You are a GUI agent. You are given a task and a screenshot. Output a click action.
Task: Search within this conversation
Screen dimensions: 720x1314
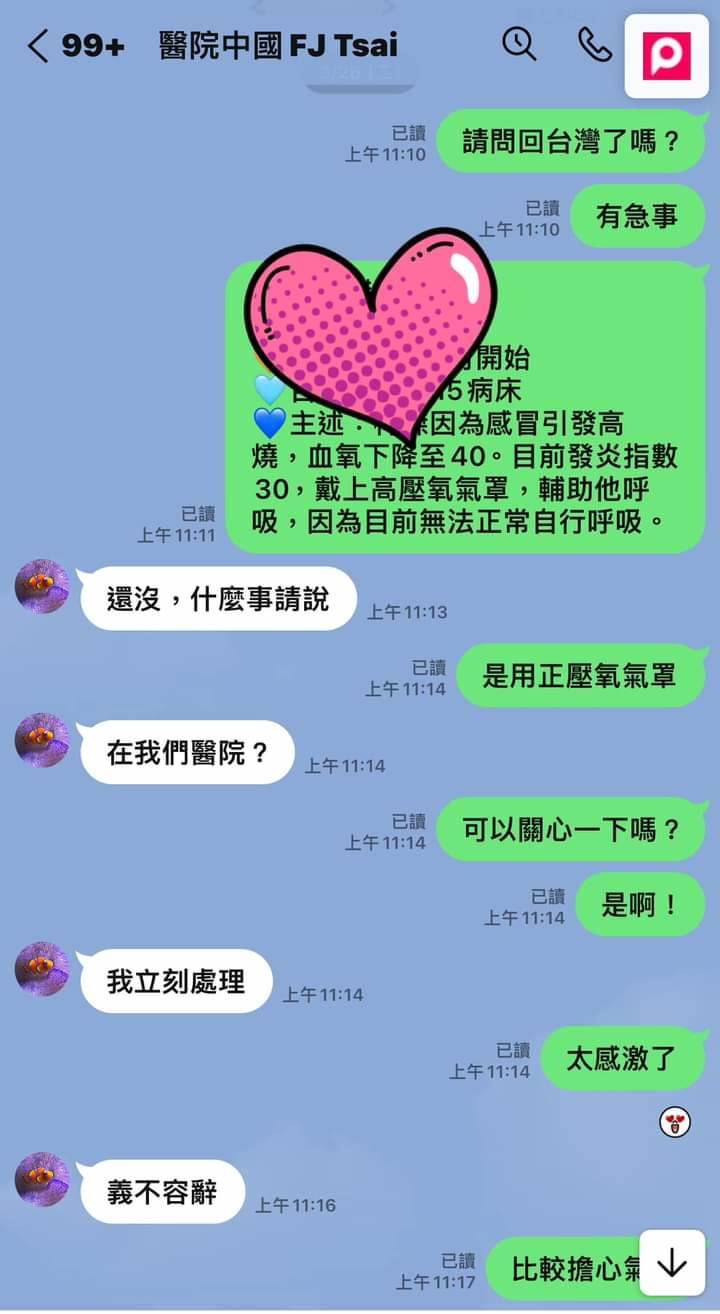(x=519, y=44)
